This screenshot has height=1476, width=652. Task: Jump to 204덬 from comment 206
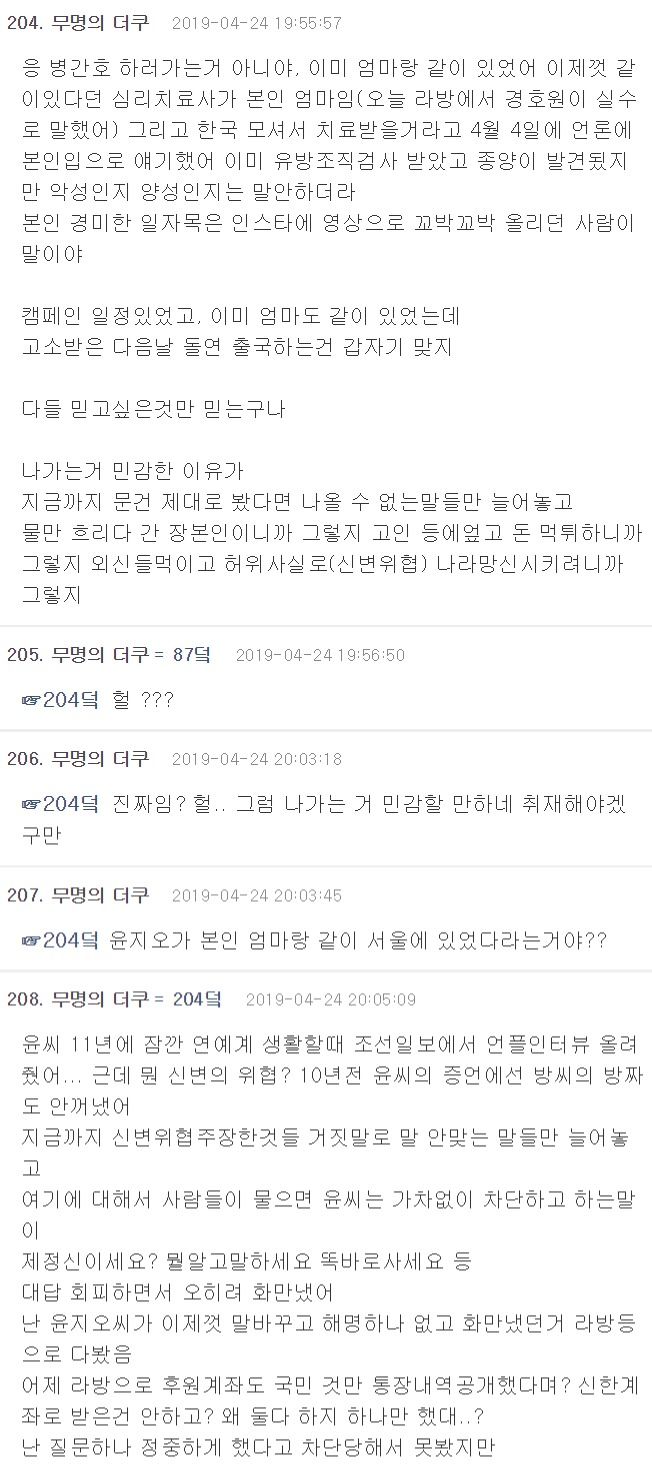point(59,805)
